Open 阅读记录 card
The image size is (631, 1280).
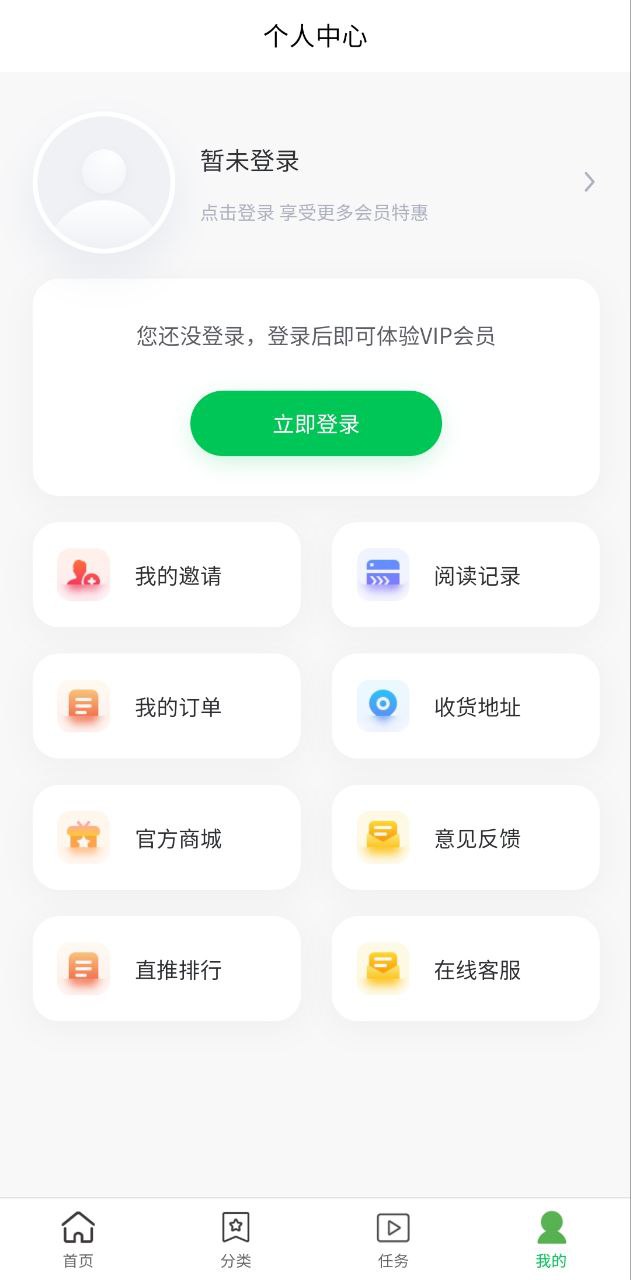pos(466,575)
